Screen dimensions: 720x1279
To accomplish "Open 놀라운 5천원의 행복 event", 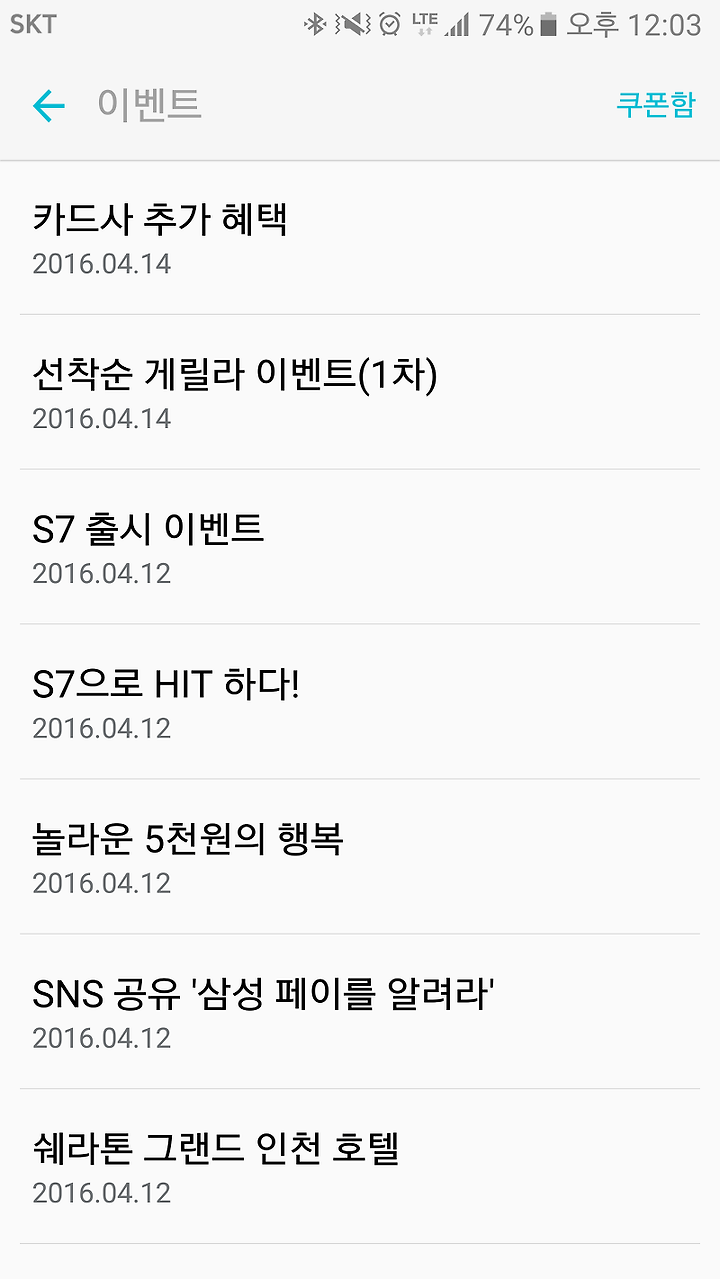I will tap(360, 857).
